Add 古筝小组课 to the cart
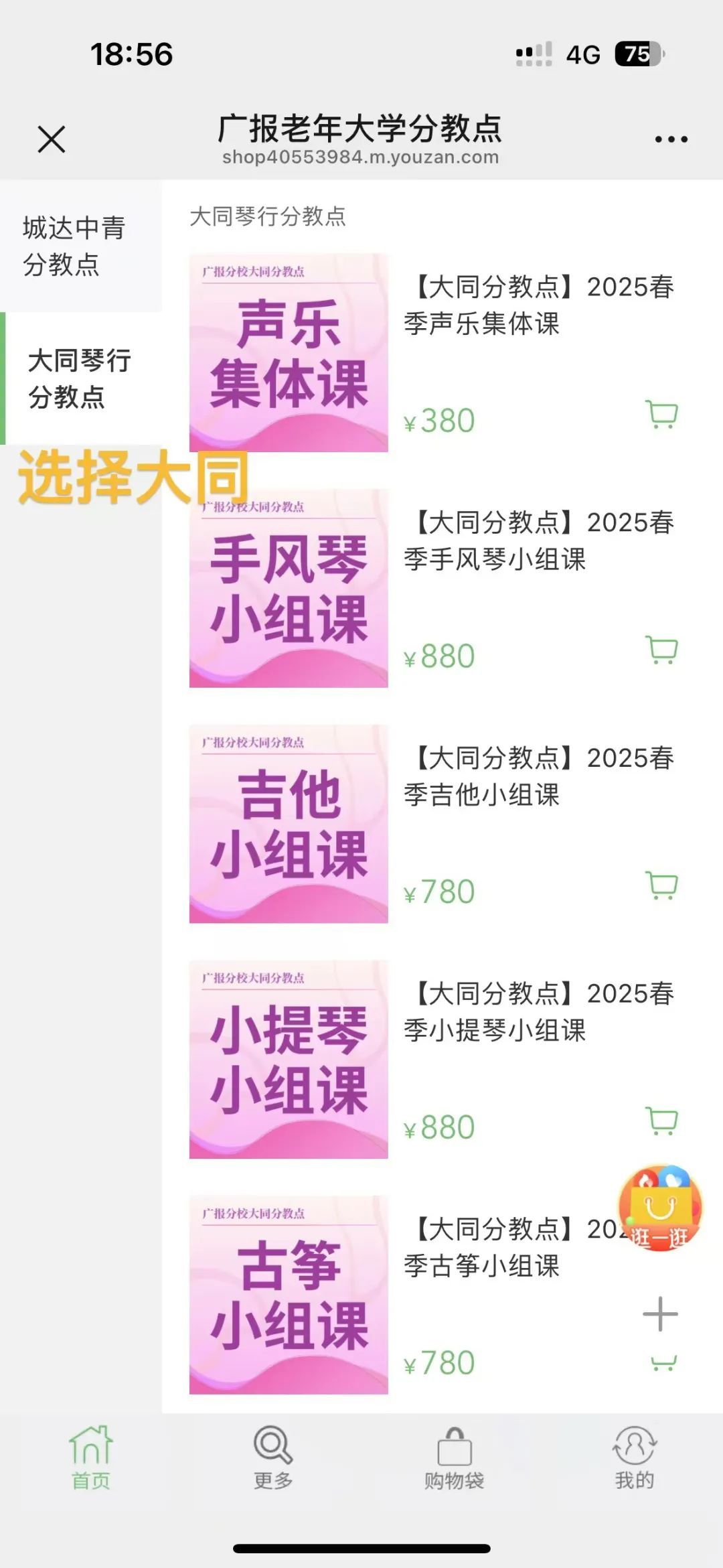The image size is (723, 1568). coord(663,1363)
